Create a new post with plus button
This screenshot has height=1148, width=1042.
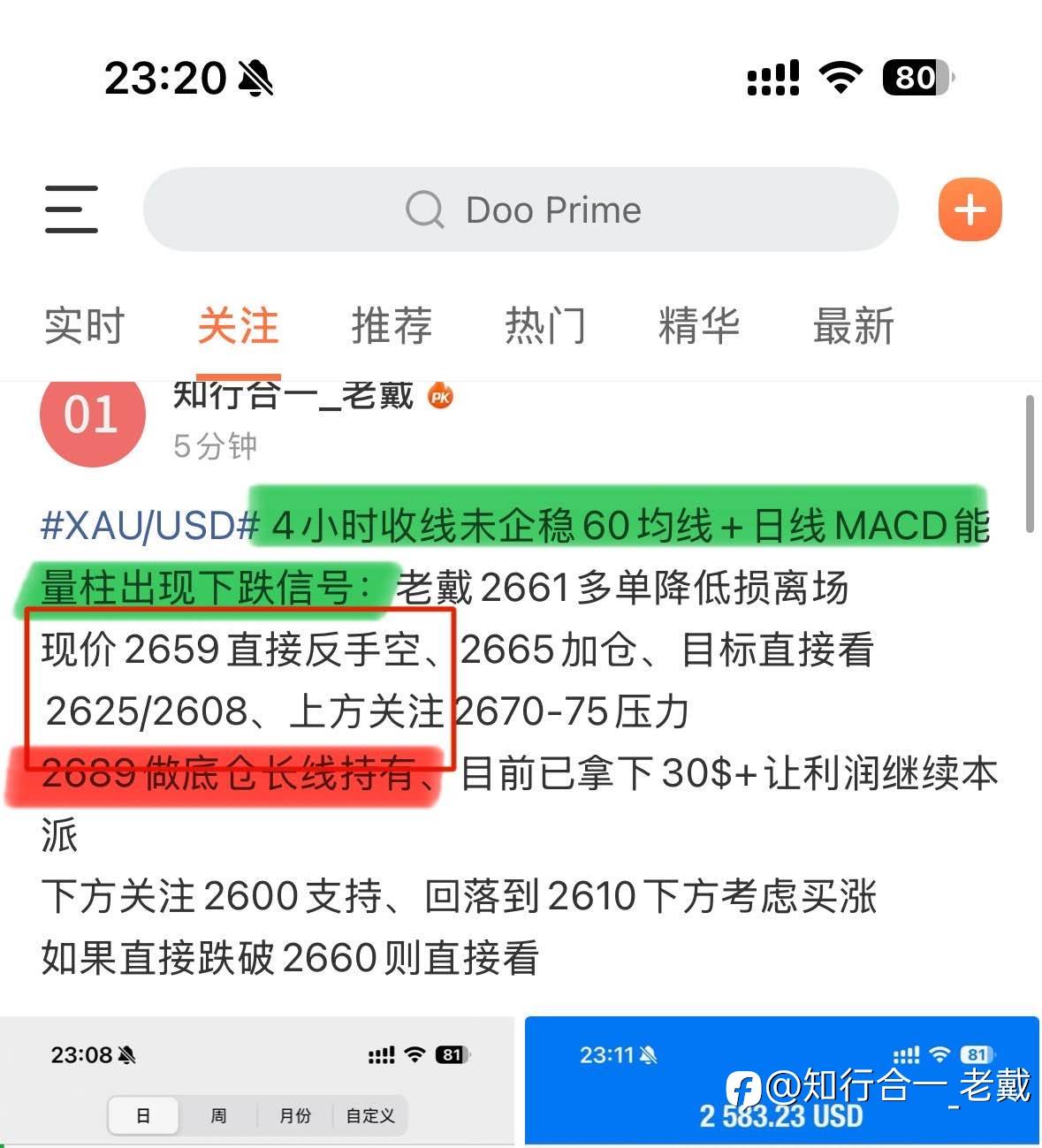coord(970,209)
